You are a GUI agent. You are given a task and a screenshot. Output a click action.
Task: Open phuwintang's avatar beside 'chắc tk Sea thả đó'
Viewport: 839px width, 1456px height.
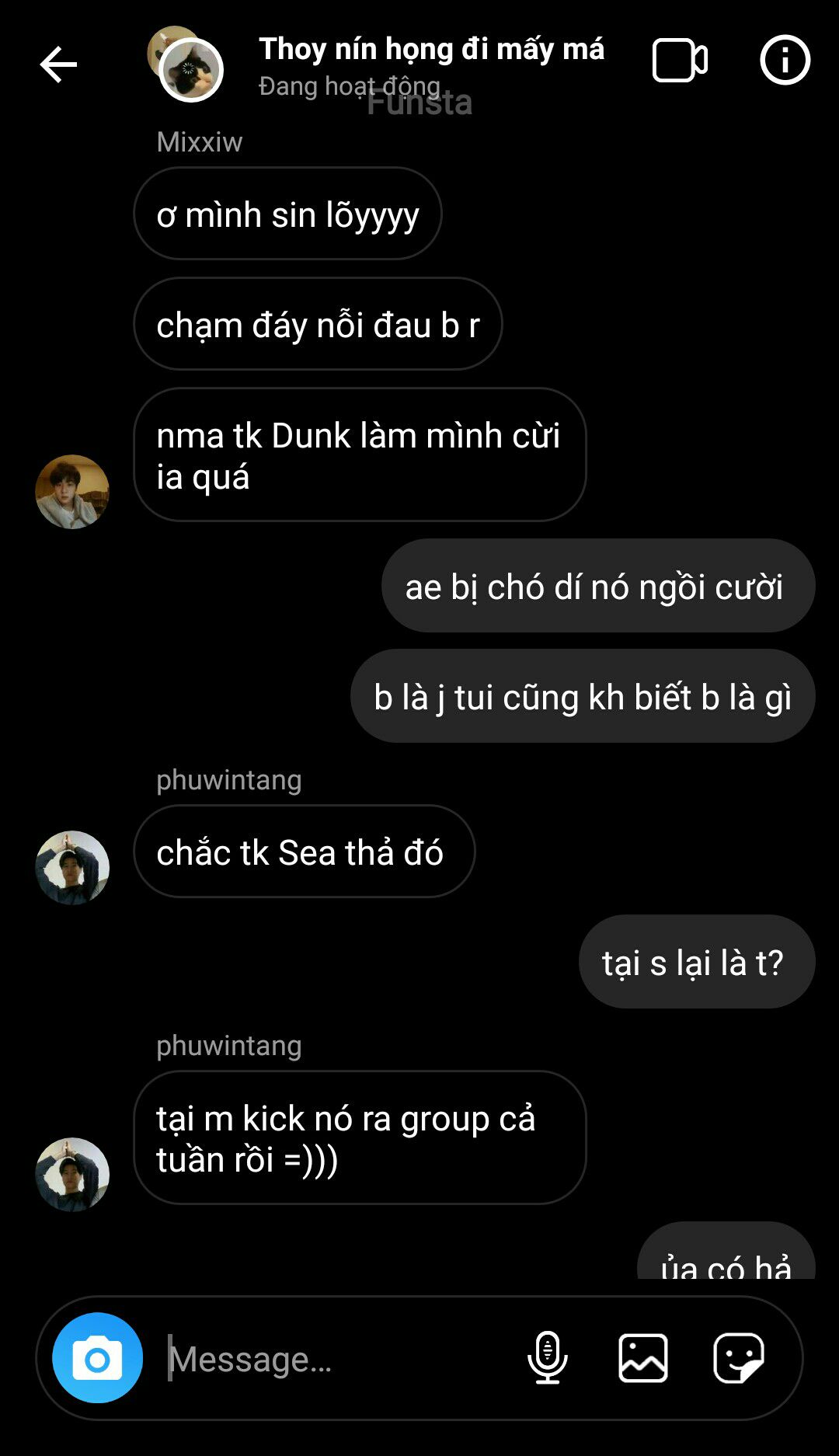(72, 868)
